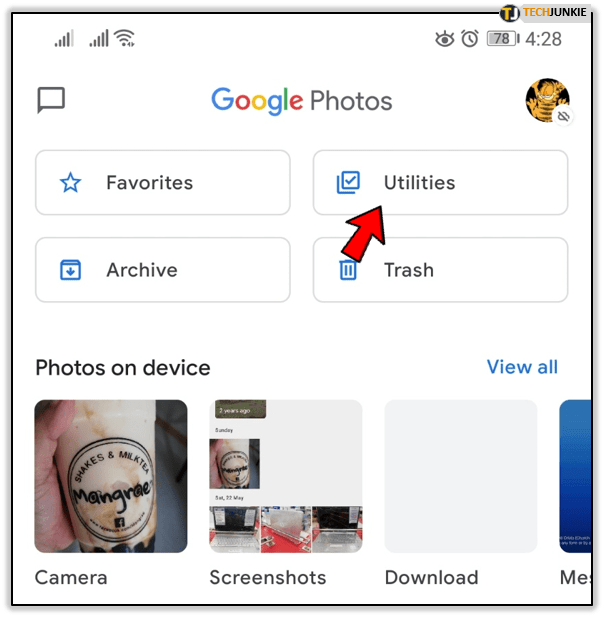Open the account profile avatar
The width and height of the screenshot is (604, 617).
(547, 100)
